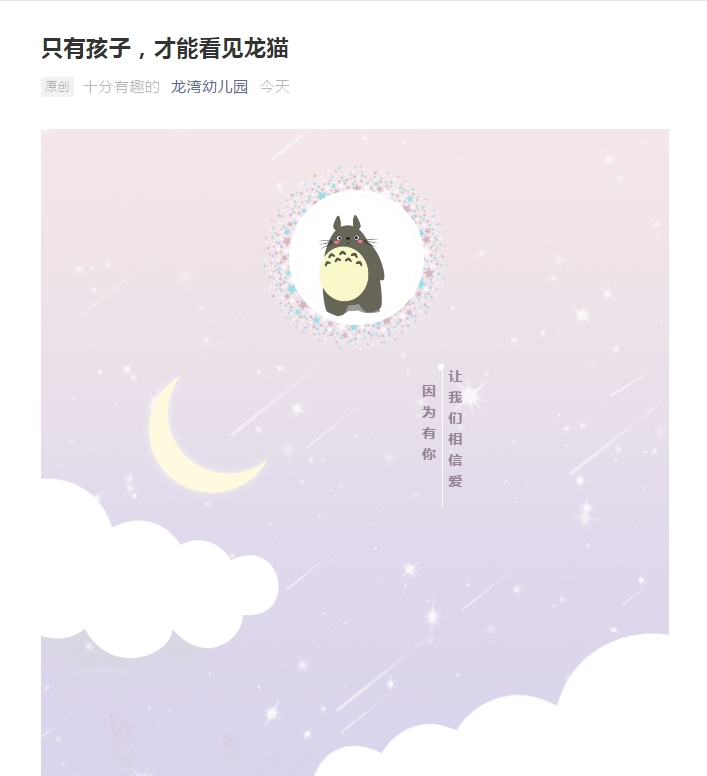Open the Totoro article image
Image resolution: width=707 pixels, height=776 pixels.
(x=354, y=452)
